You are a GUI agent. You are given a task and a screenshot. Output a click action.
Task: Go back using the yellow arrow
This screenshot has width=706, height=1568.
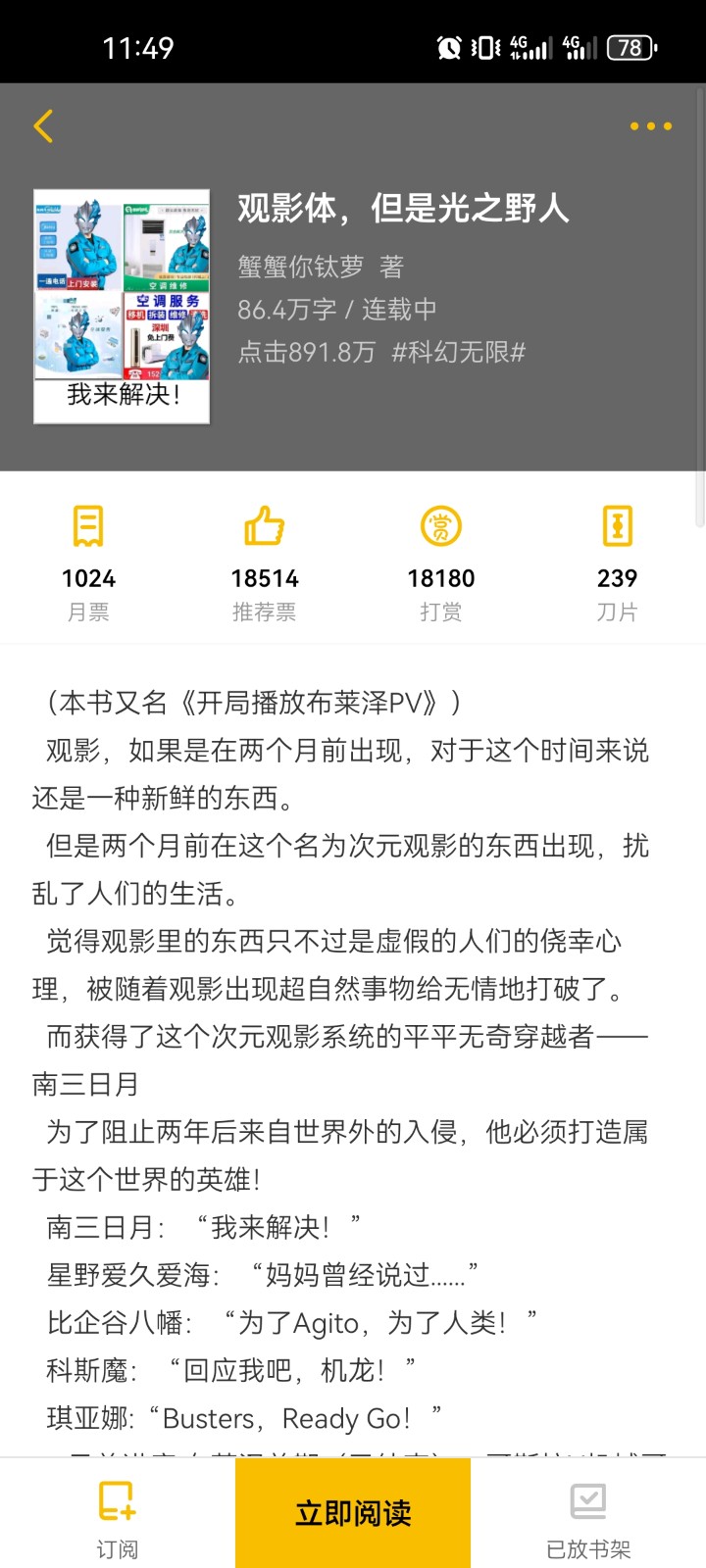[43, 125]
